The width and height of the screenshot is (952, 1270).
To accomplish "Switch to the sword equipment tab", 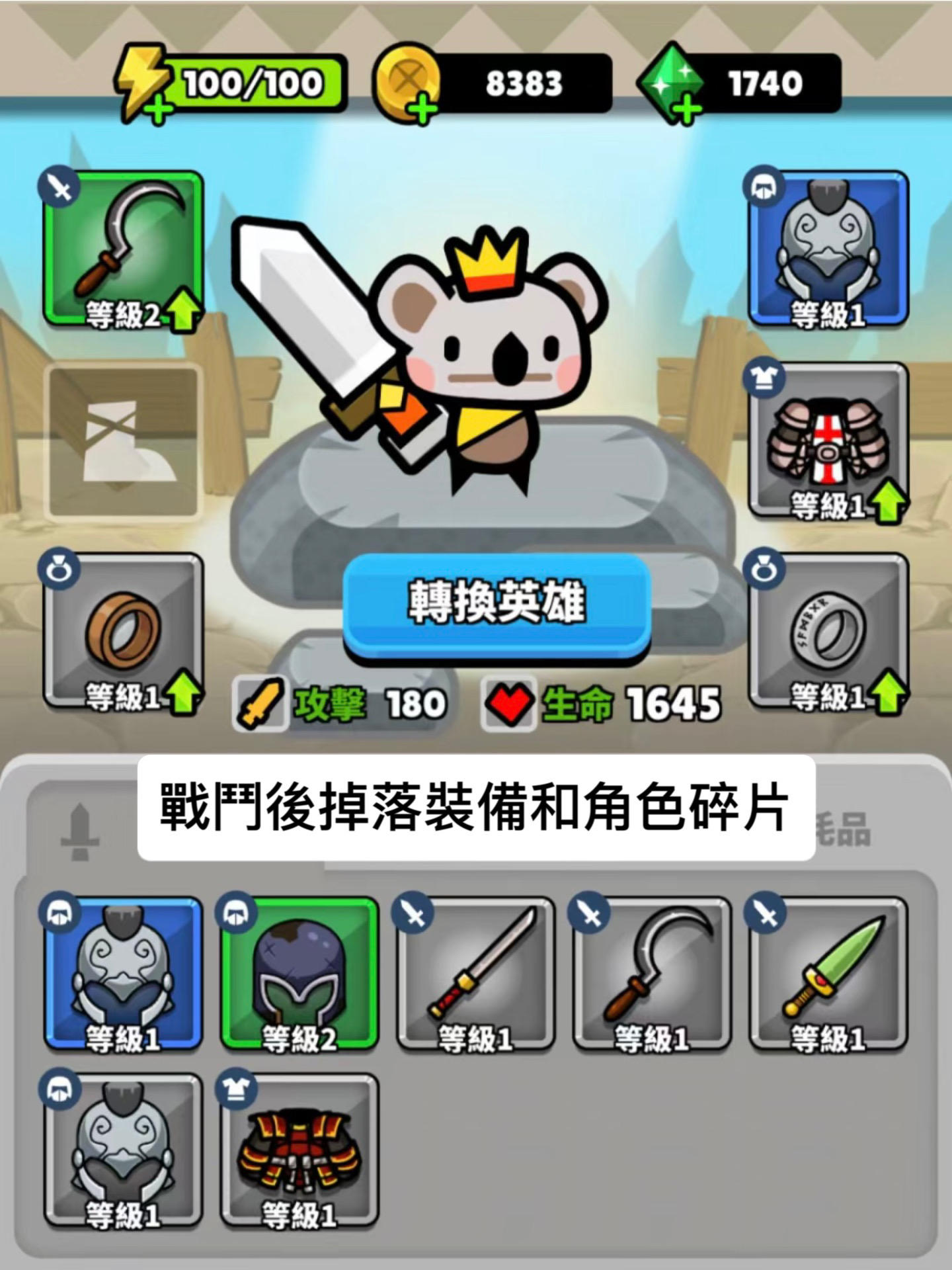I will 79,831.
